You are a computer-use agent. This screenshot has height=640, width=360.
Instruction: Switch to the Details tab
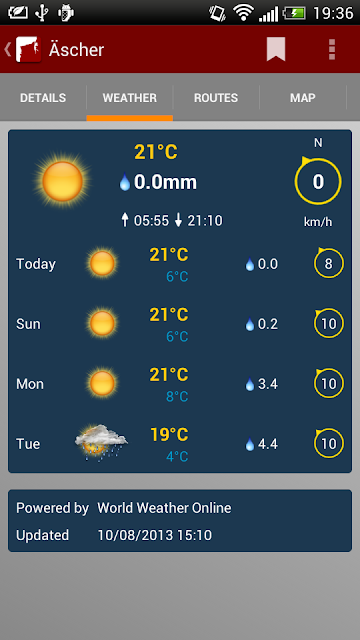[43, 98]
